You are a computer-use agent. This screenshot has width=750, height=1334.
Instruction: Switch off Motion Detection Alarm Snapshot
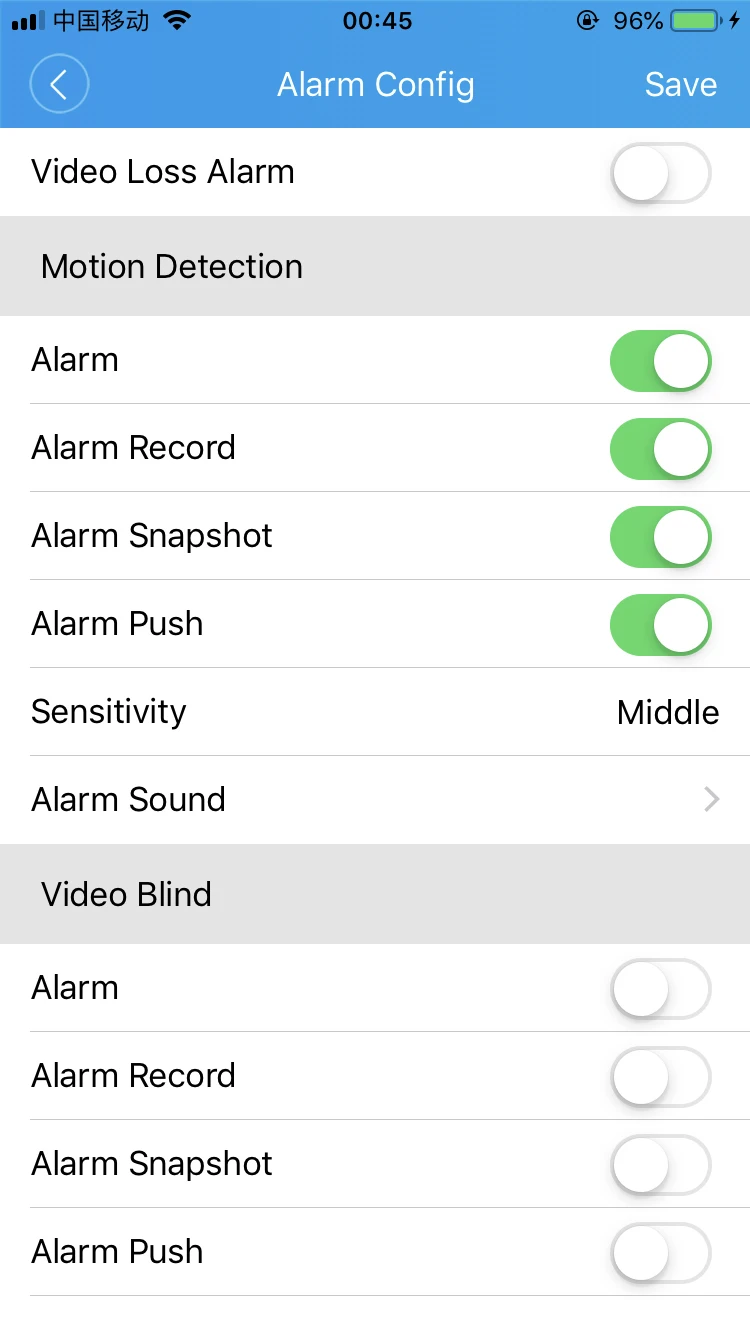click(x=661, y=537)
